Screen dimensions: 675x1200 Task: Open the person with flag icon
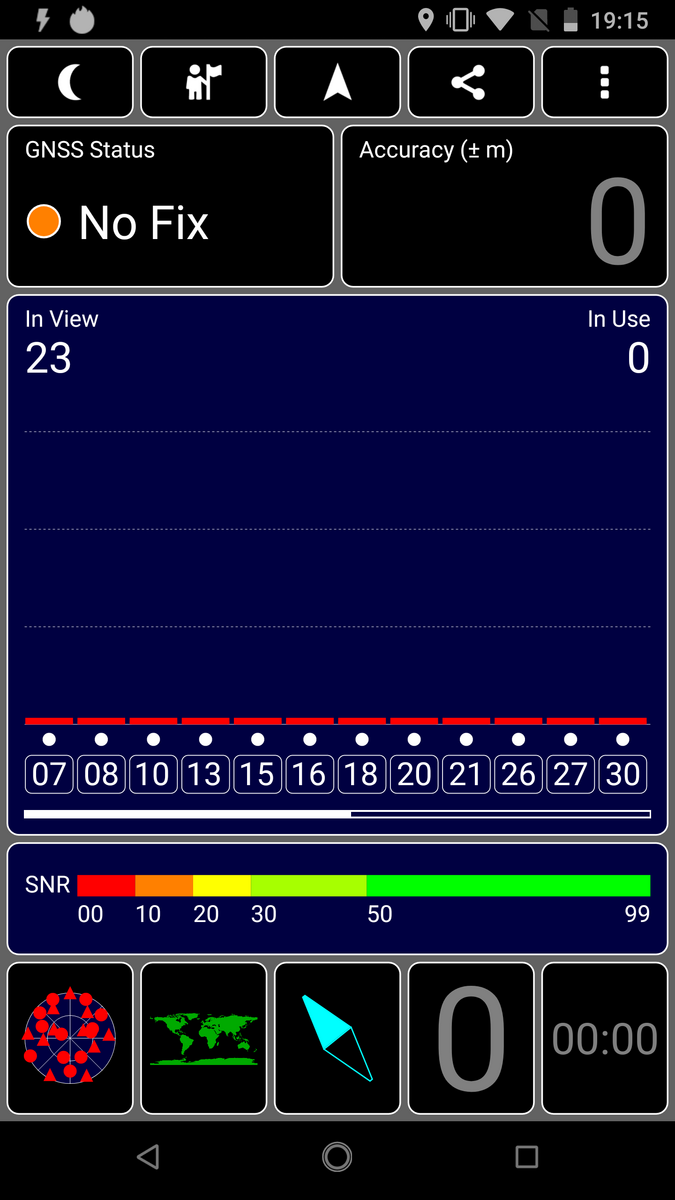[x=204, y=83]
